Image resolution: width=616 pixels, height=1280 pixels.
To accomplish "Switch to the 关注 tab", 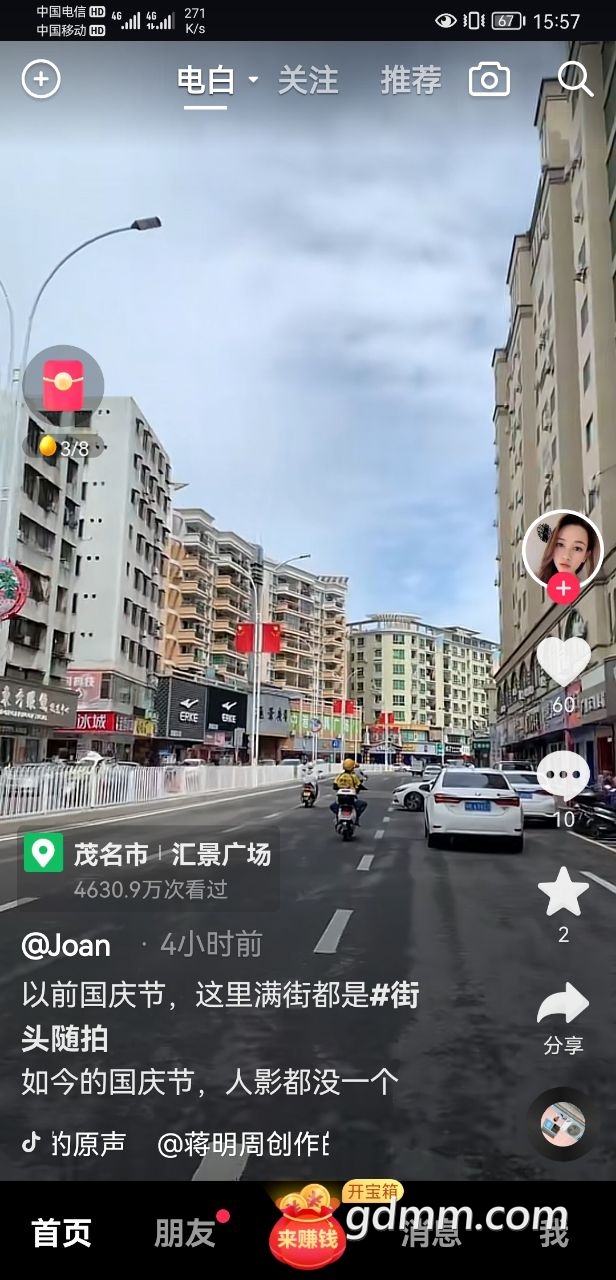I will click(308, 80).
